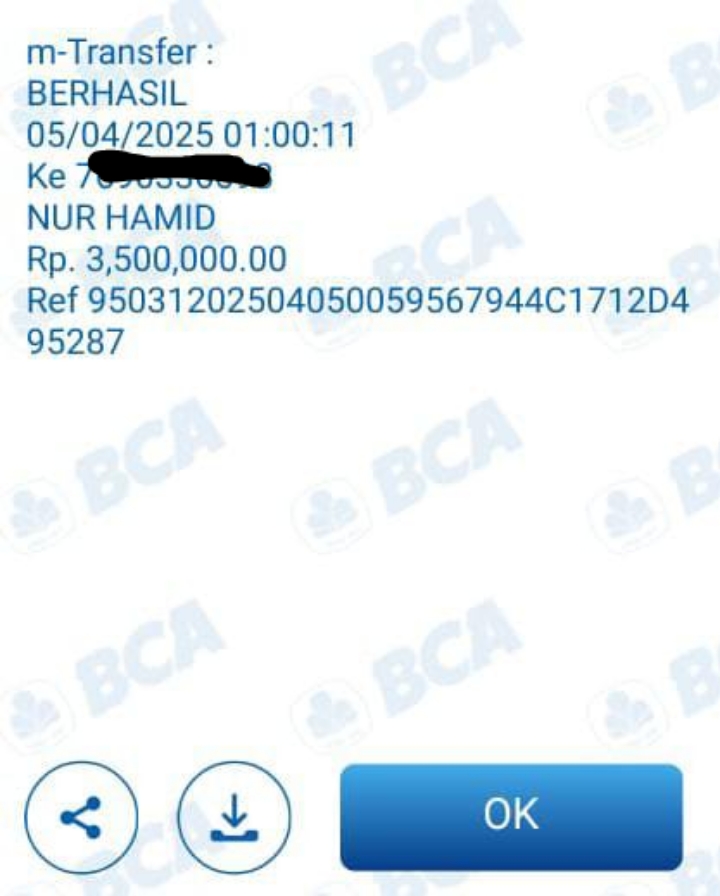
Task: Download the transfer receipt
Action: (233, 818)
